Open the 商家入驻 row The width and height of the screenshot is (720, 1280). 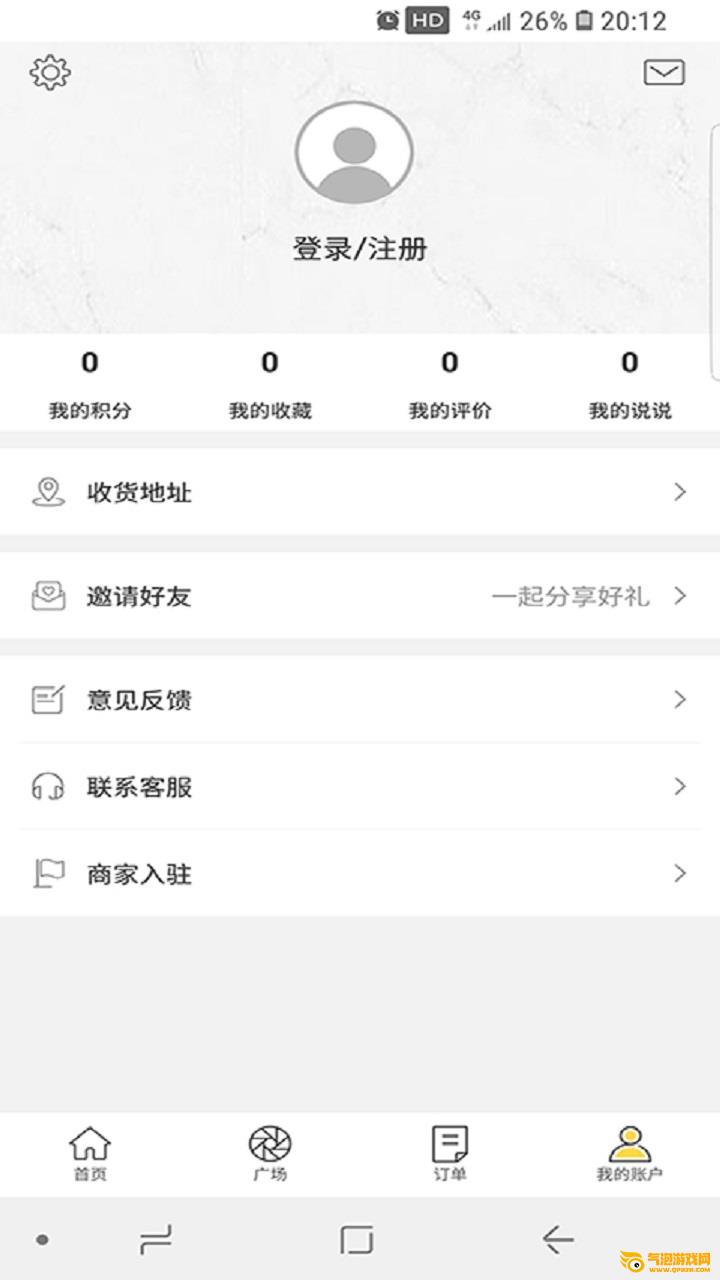click(x=360, y=874)
